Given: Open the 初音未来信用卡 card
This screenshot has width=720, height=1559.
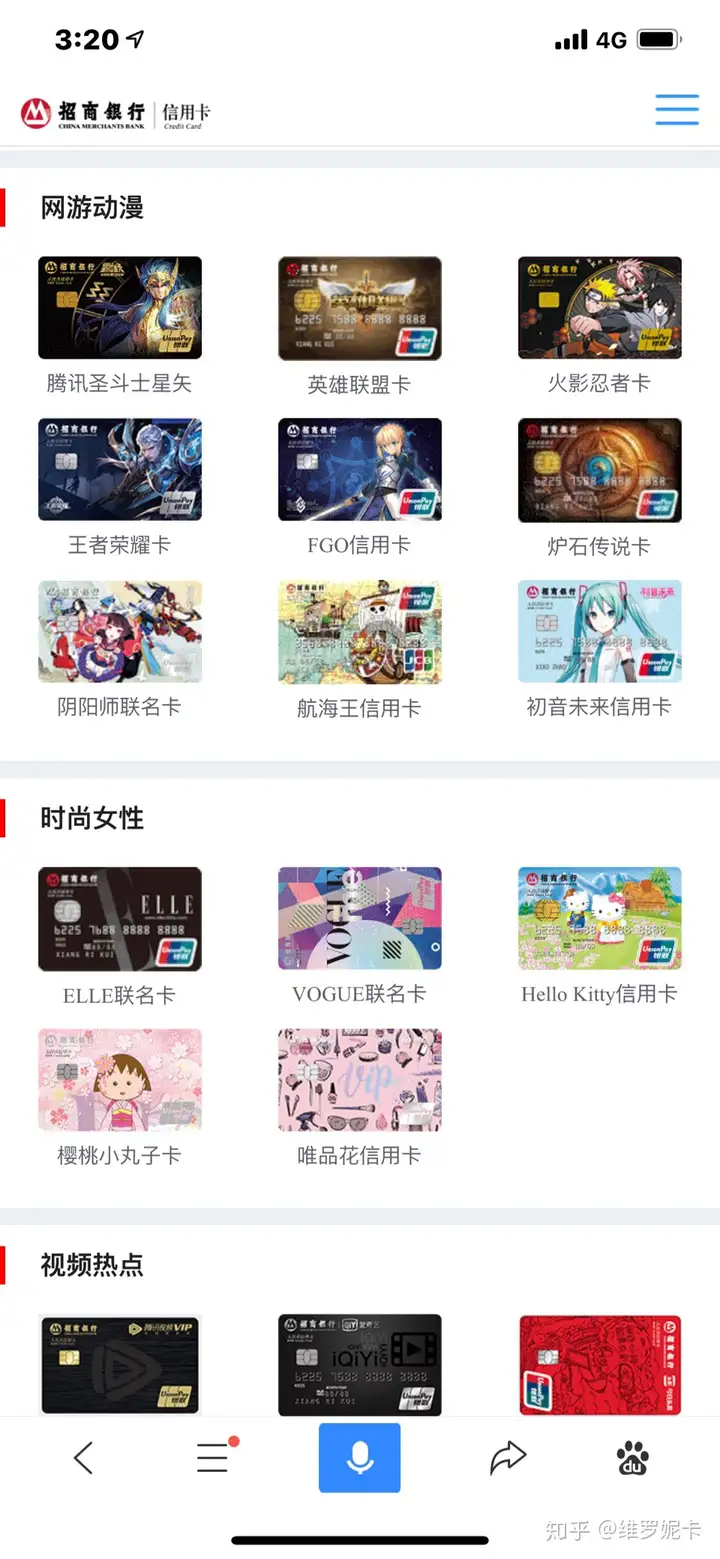Looking at the screenshot, I should tap(600, 632).
